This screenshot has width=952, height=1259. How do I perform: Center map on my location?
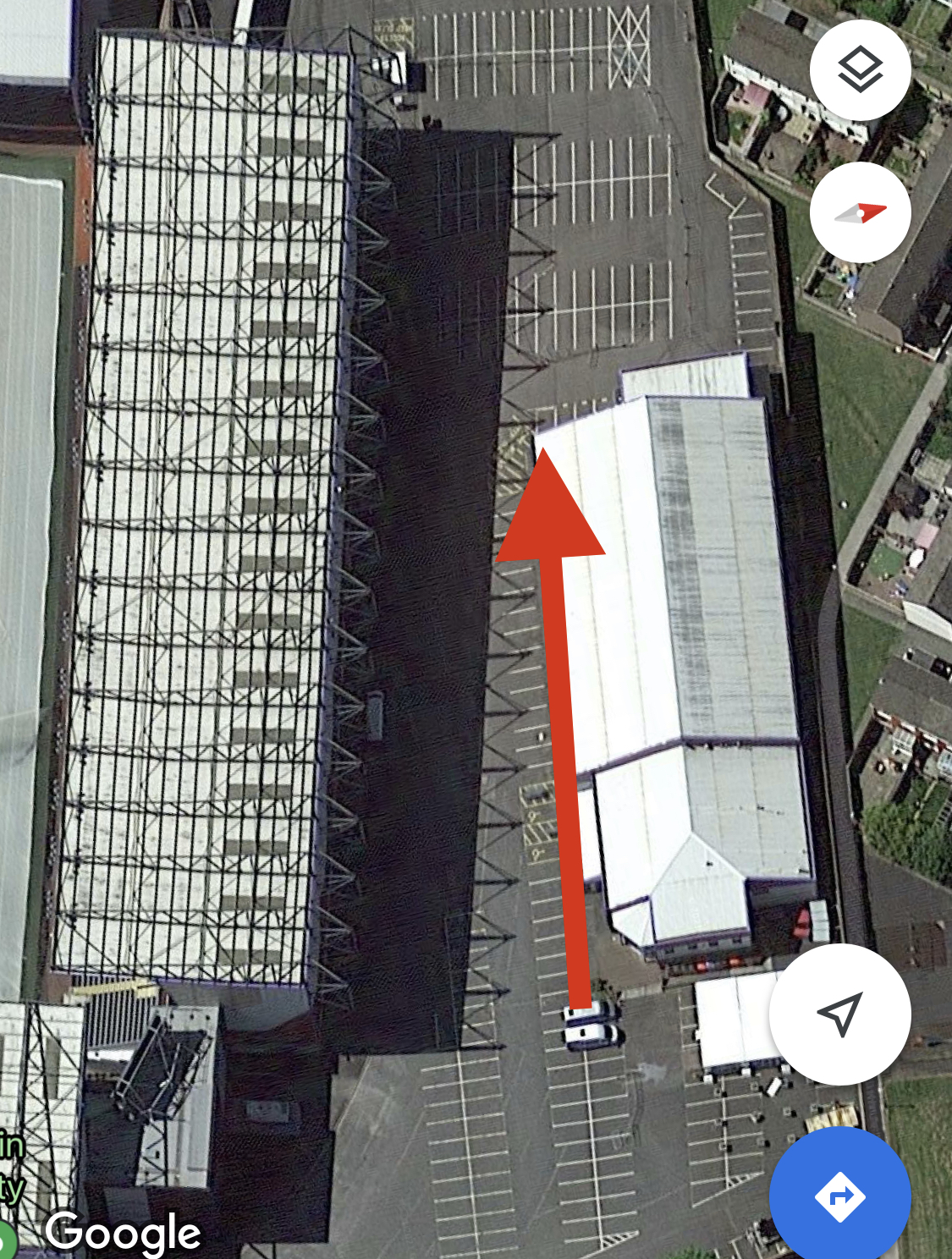tap(839, 1014)
